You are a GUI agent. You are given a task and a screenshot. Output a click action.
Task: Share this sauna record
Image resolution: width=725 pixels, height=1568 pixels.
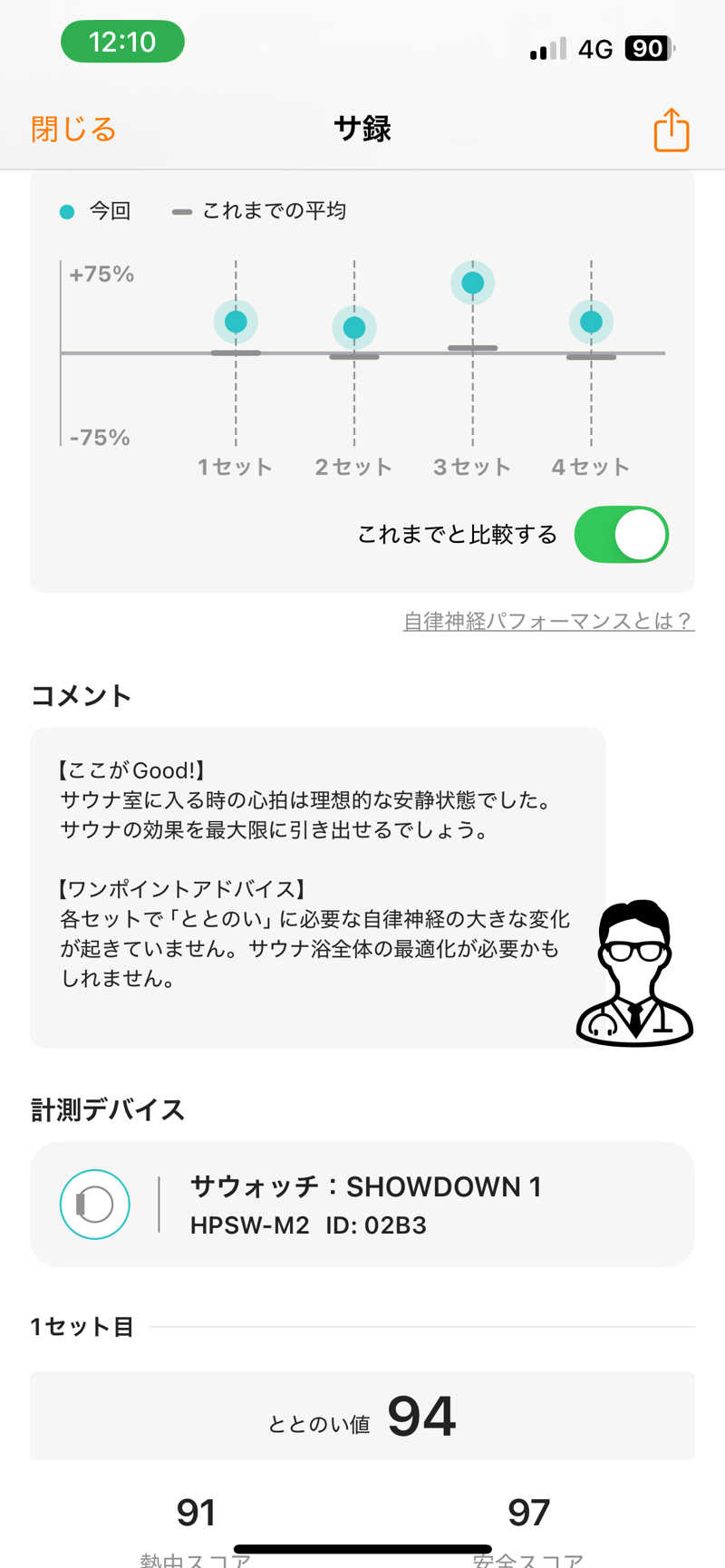coord(672,130)
